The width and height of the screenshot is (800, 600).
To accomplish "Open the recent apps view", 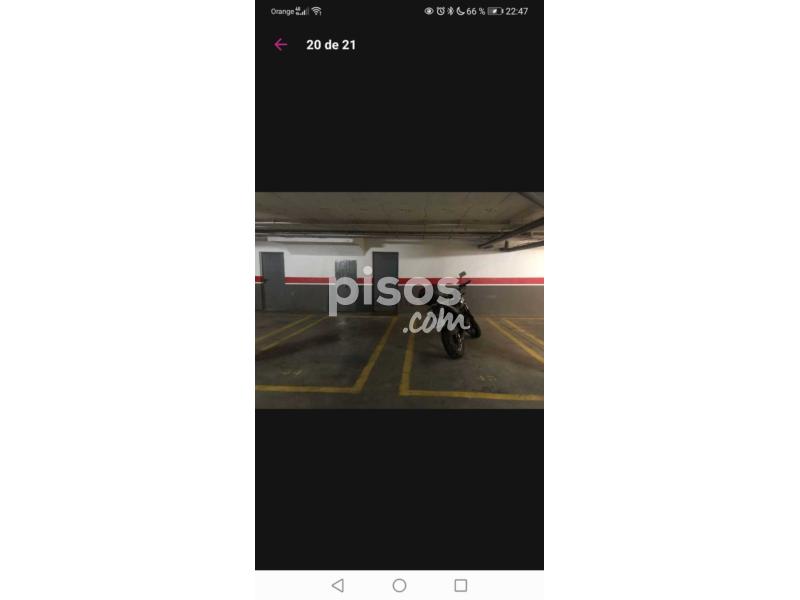I will [460, 585].
